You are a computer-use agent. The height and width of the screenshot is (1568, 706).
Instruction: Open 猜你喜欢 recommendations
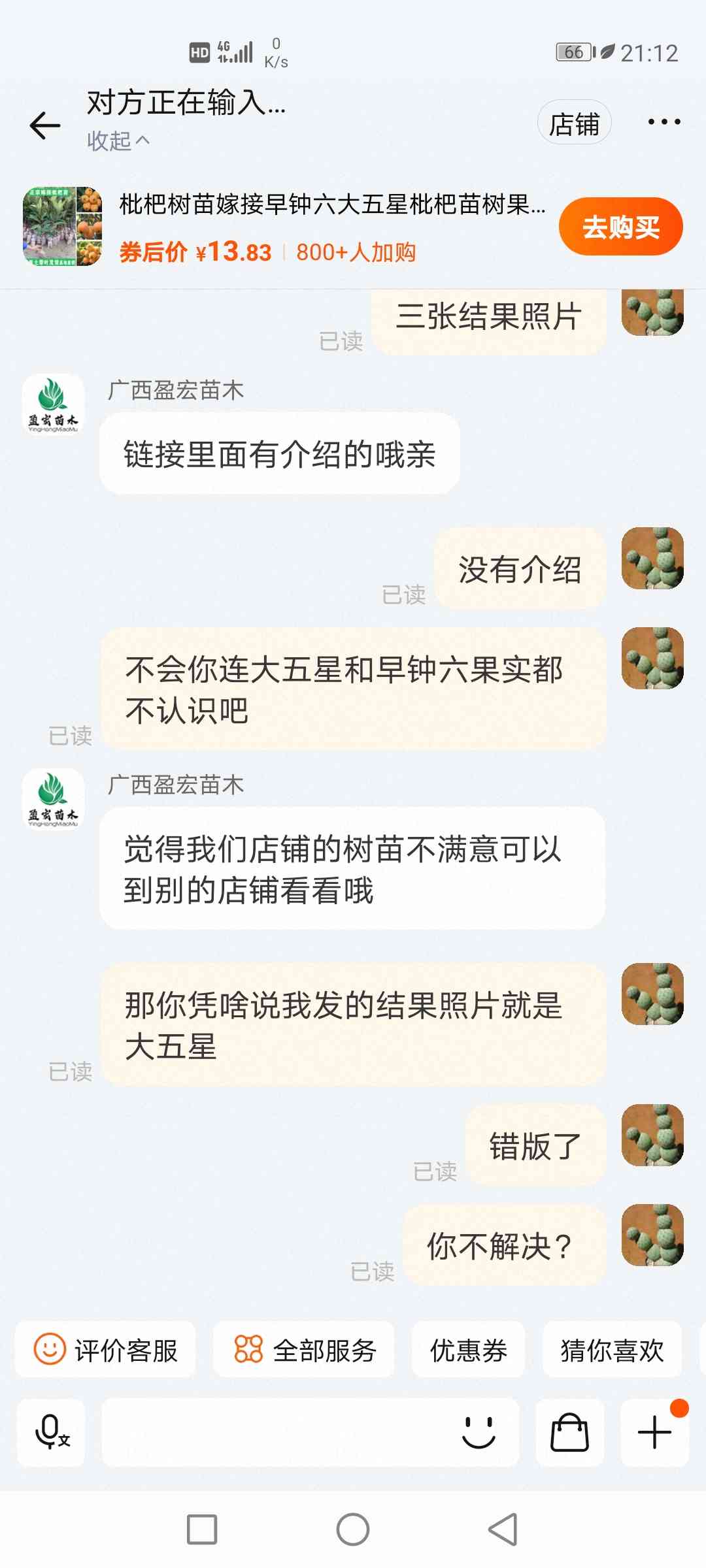click(612, 1350)
